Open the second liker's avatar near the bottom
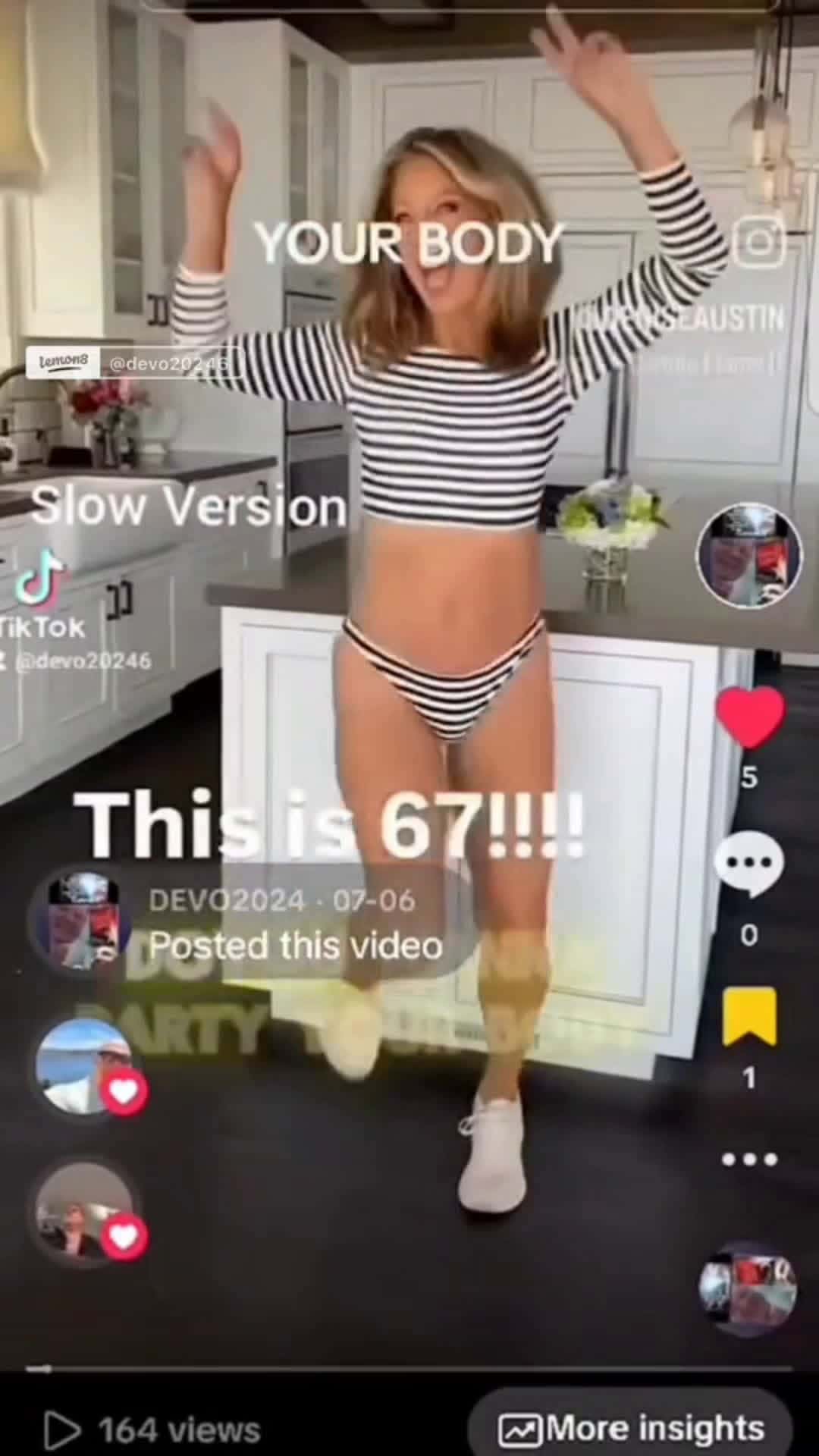Screen dimensions: 819x1456 point(83,1211)
